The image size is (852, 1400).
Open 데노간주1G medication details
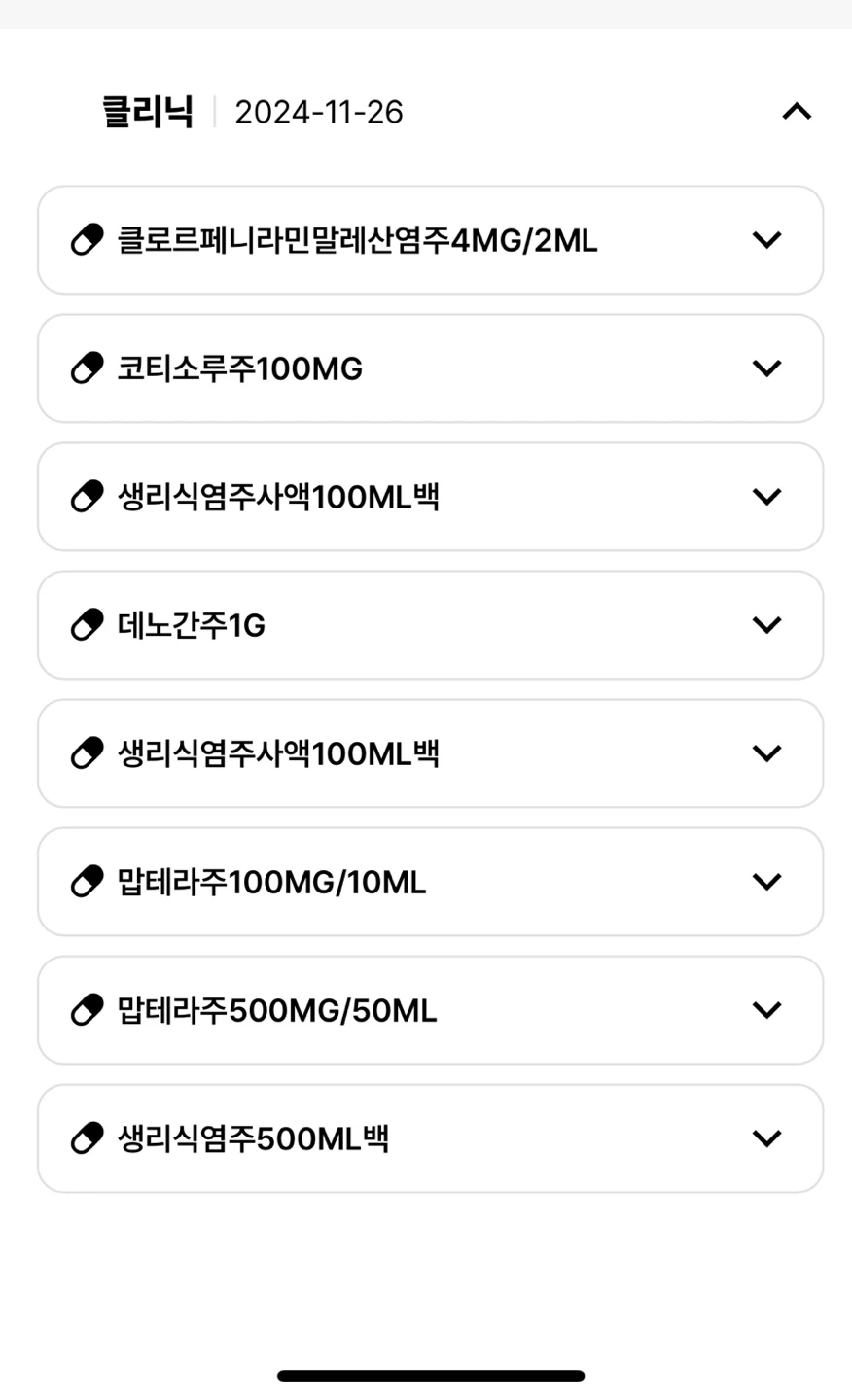[x=766, y=625]
